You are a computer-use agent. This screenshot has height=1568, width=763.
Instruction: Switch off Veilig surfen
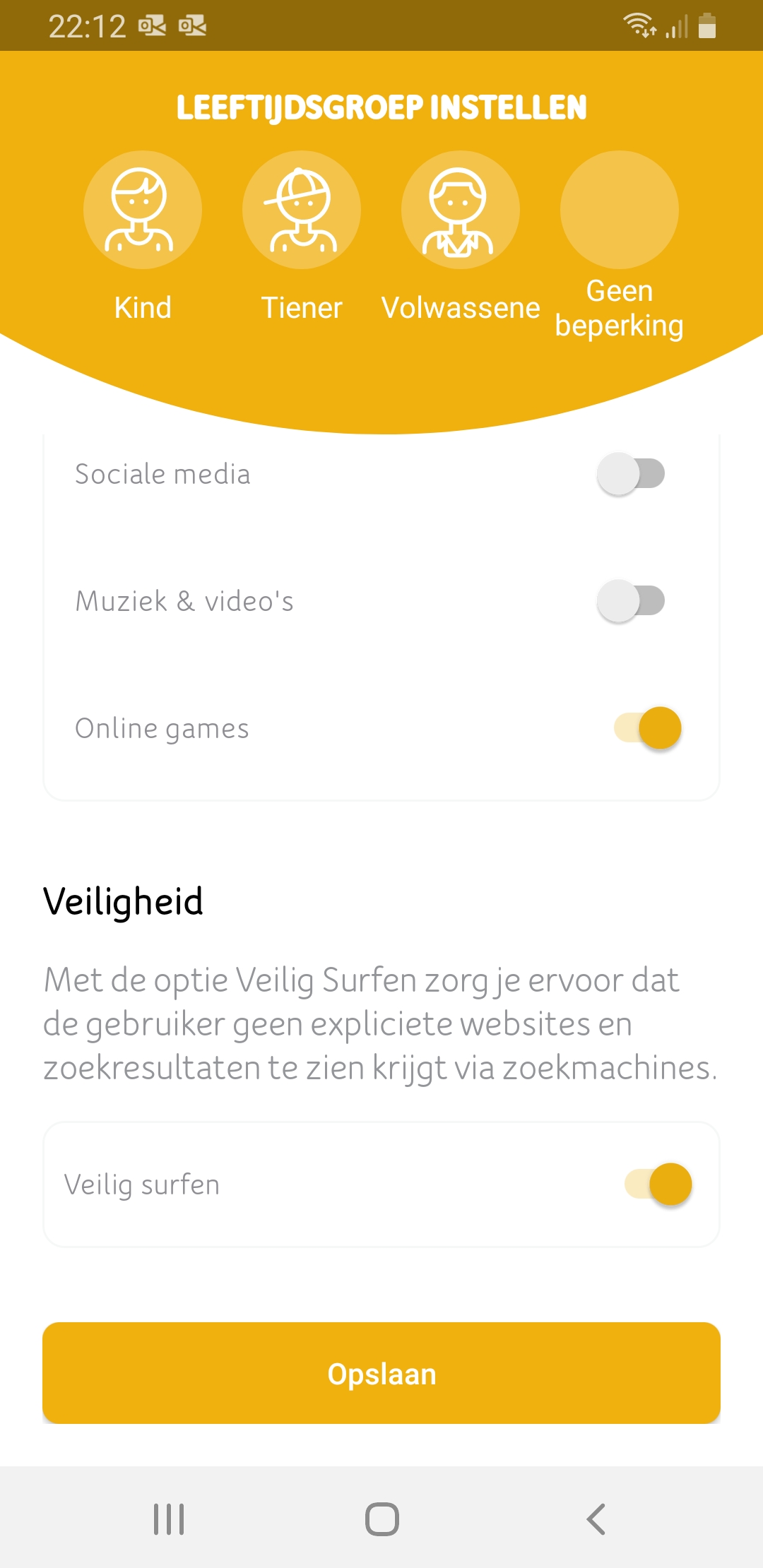[x=658, y=1184]
